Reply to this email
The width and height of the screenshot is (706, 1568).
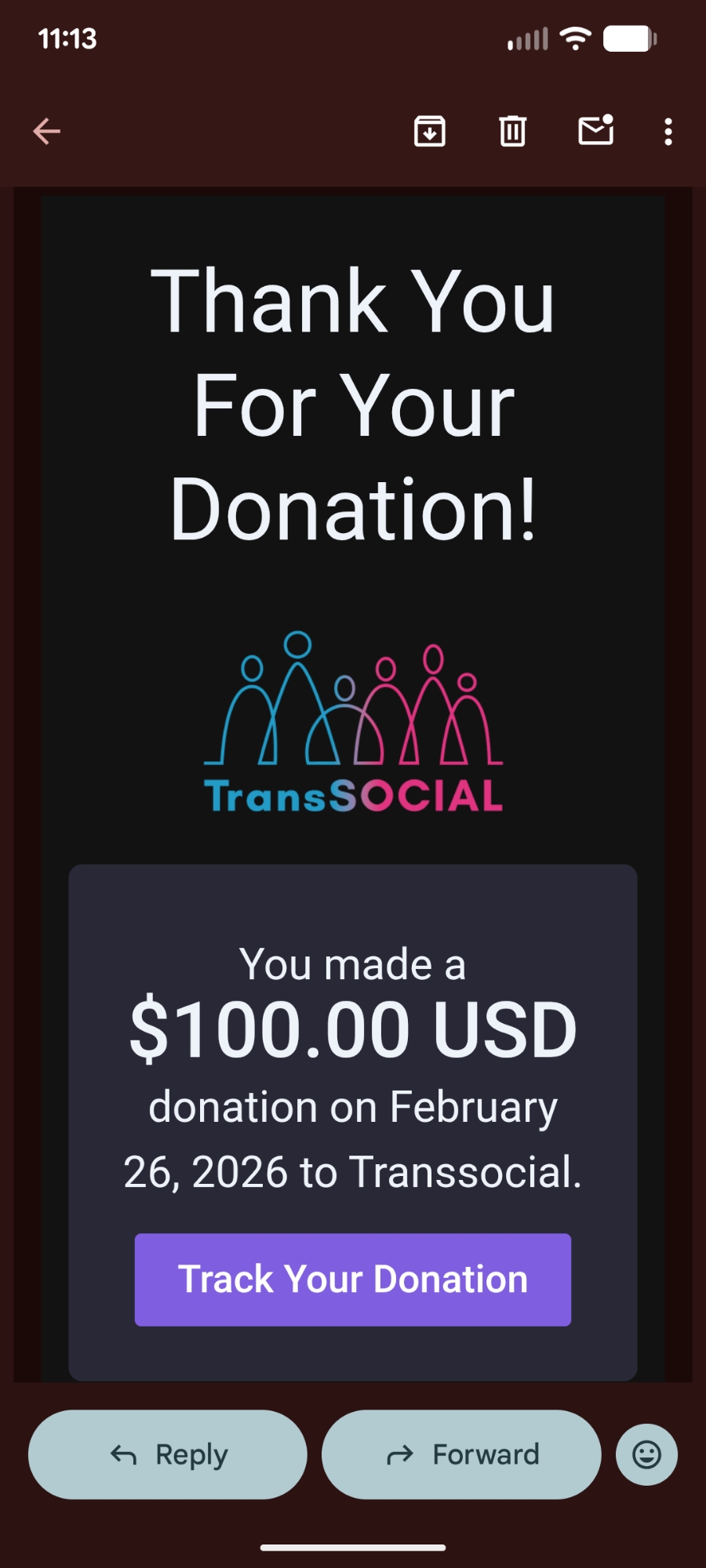click(x=168, y=1455)
